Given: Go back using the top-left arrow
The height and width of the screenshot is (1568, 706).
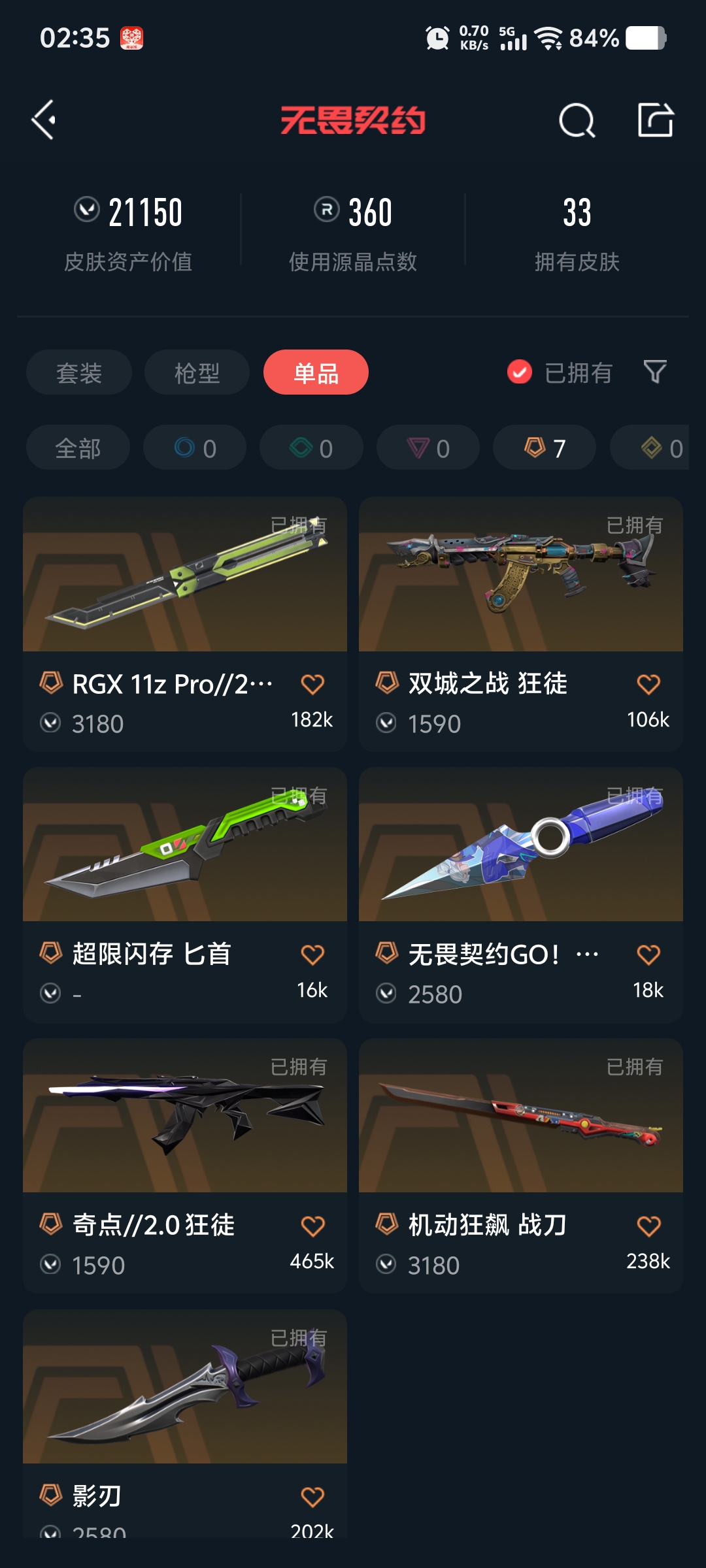Looking at the screenshot, I should point(44,120).
